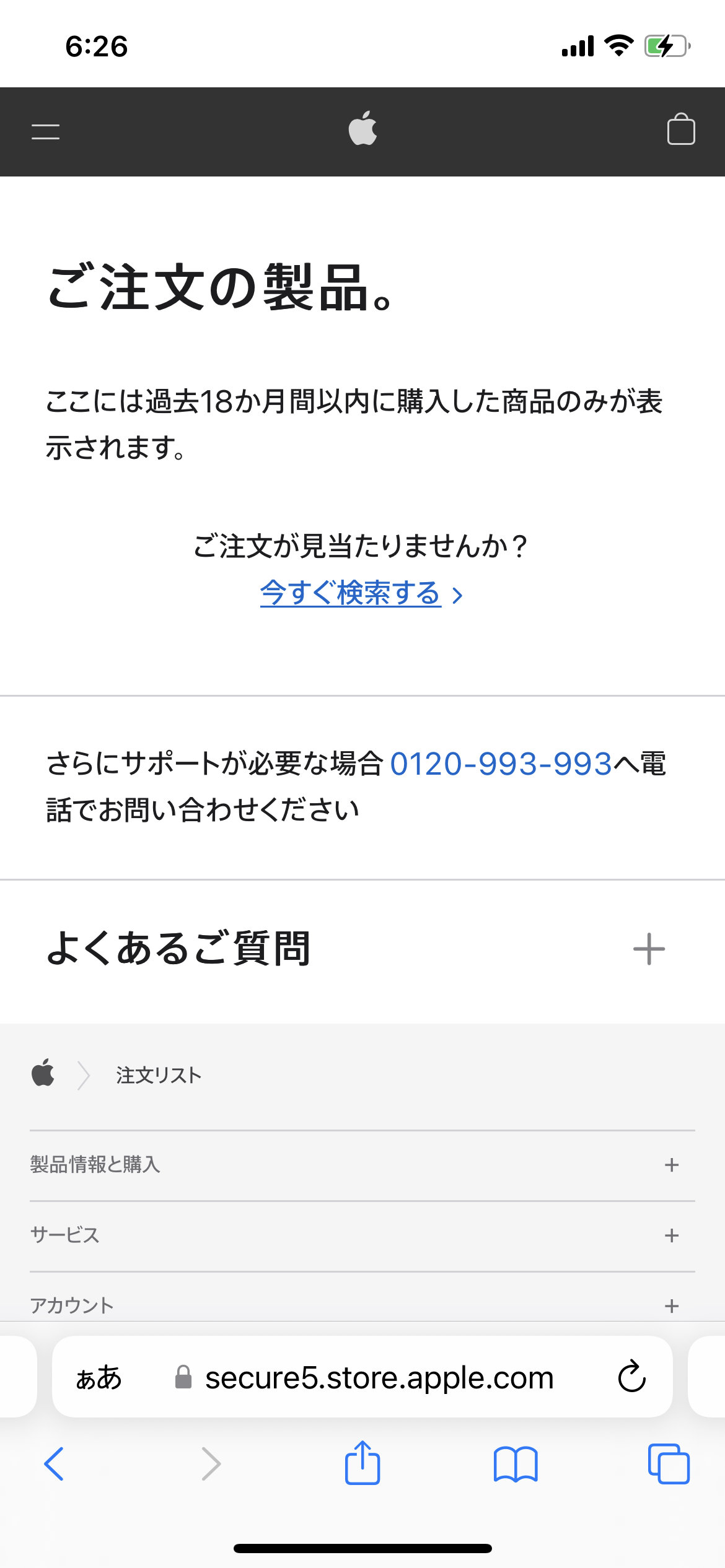This screenshot has height=1568, width=725.
Task: Go back to the previous page
Action: (54, 1464)
